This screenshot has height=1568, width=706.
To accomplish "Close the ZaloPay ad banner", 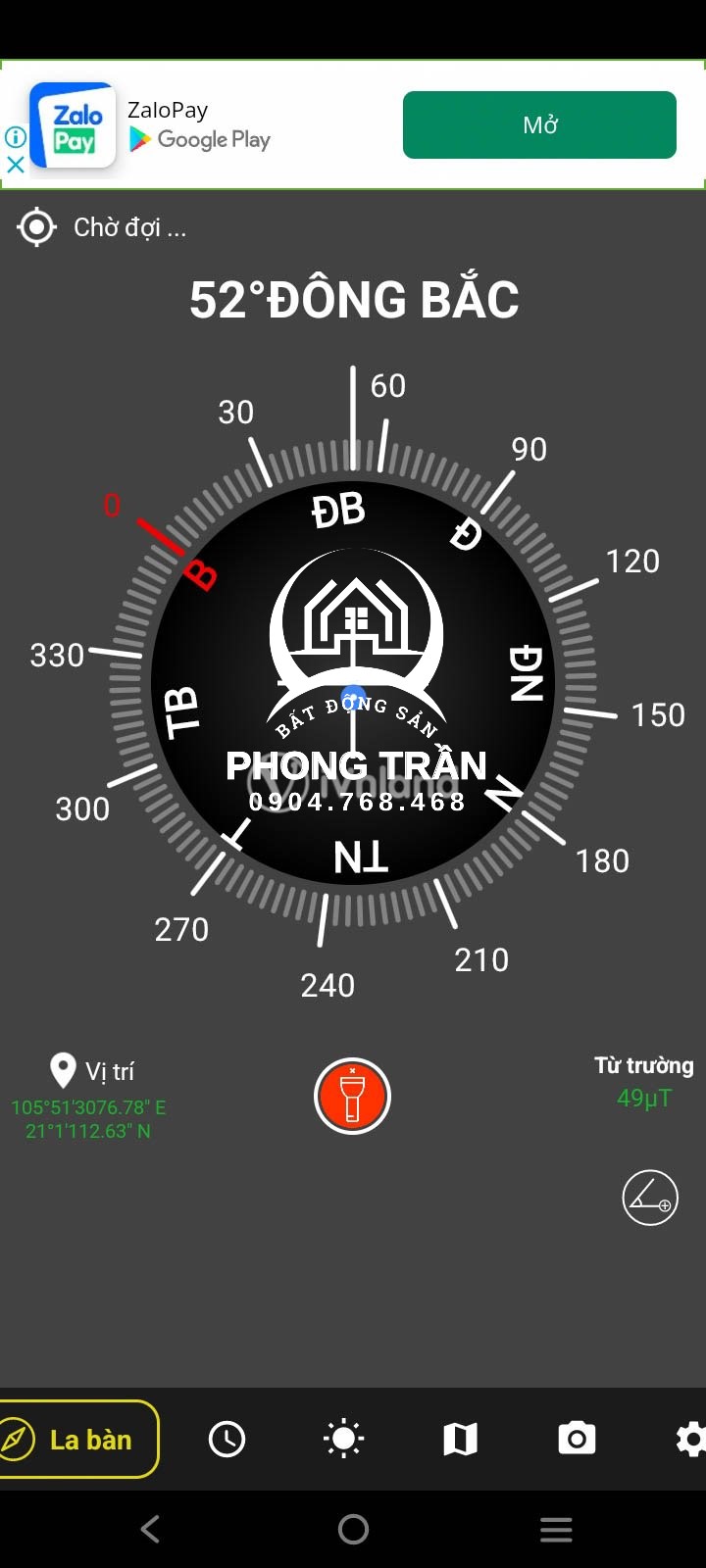I will (x=16, y=165).
